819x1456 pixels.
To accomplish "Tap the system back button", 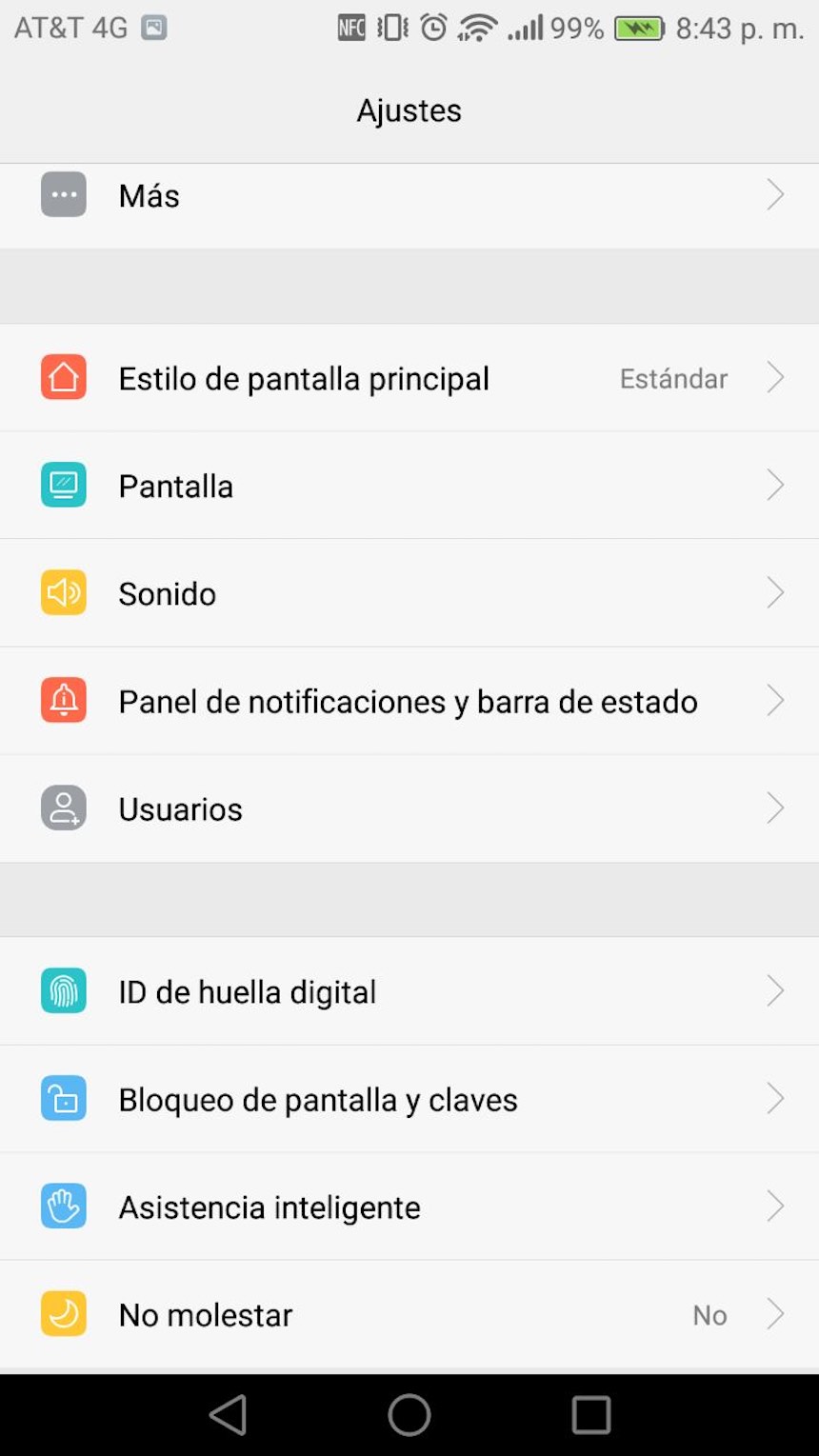I will [x=229, y=1415].
